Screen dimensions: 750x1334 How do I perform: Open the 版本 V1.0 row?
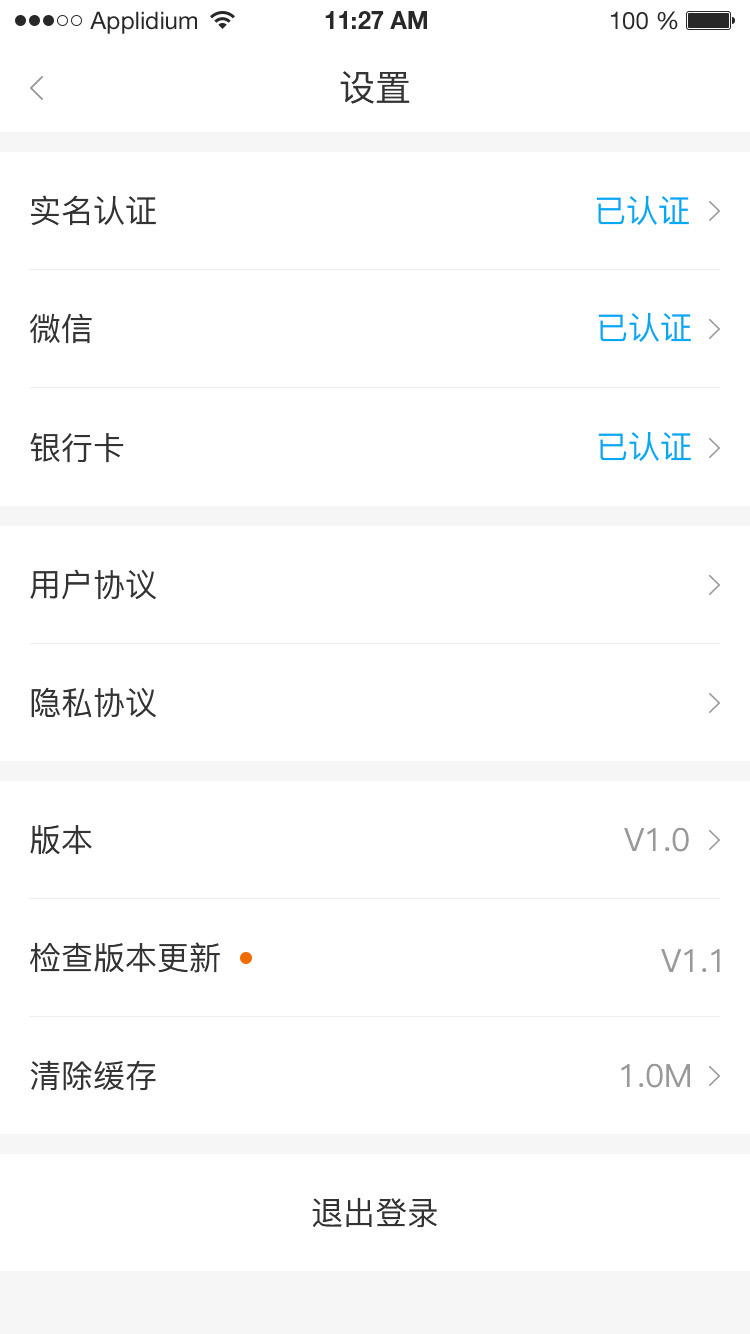pos(375,840)
